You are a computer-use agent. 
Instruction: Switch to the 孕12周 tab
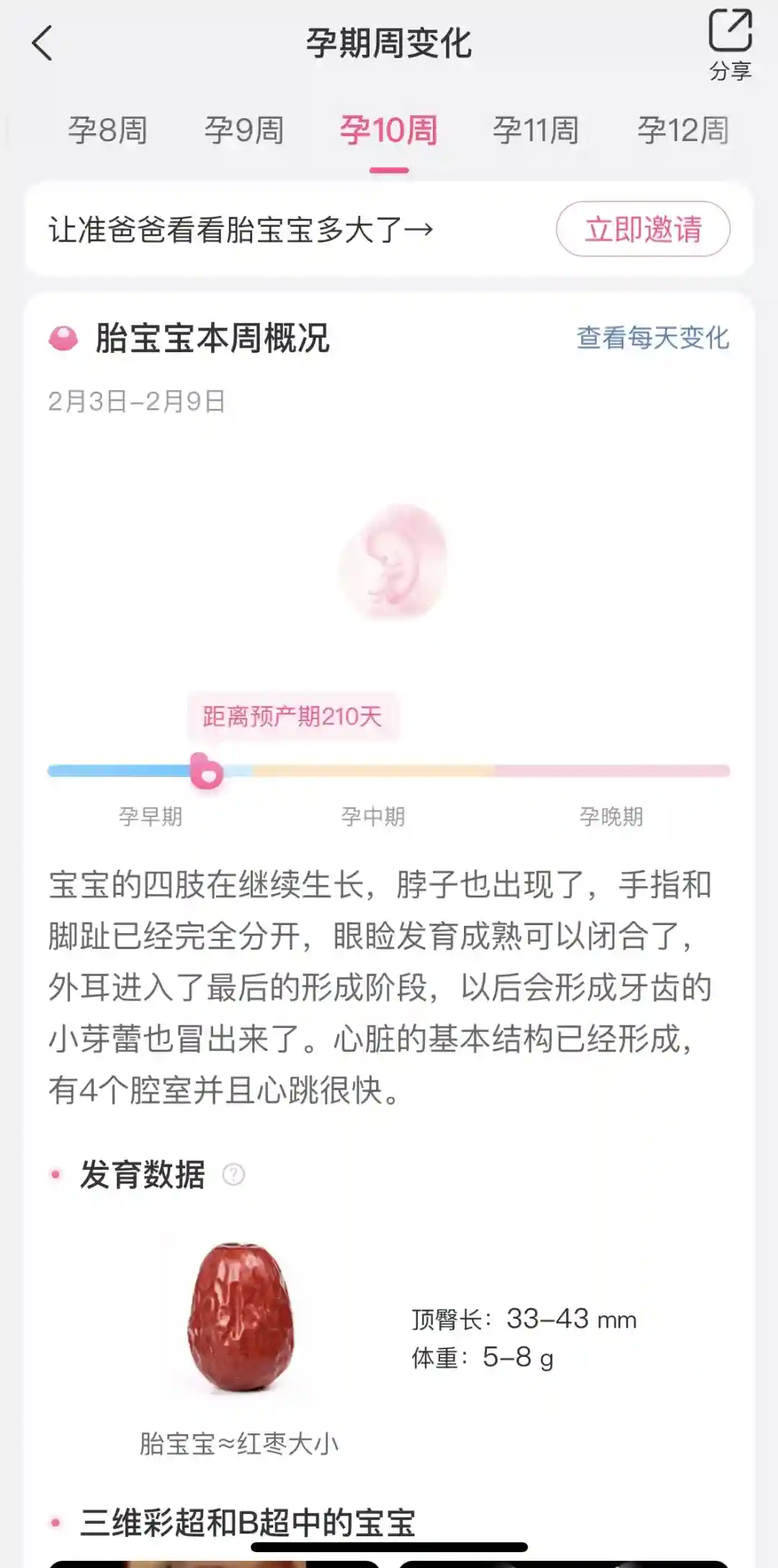tap(683, 131)
